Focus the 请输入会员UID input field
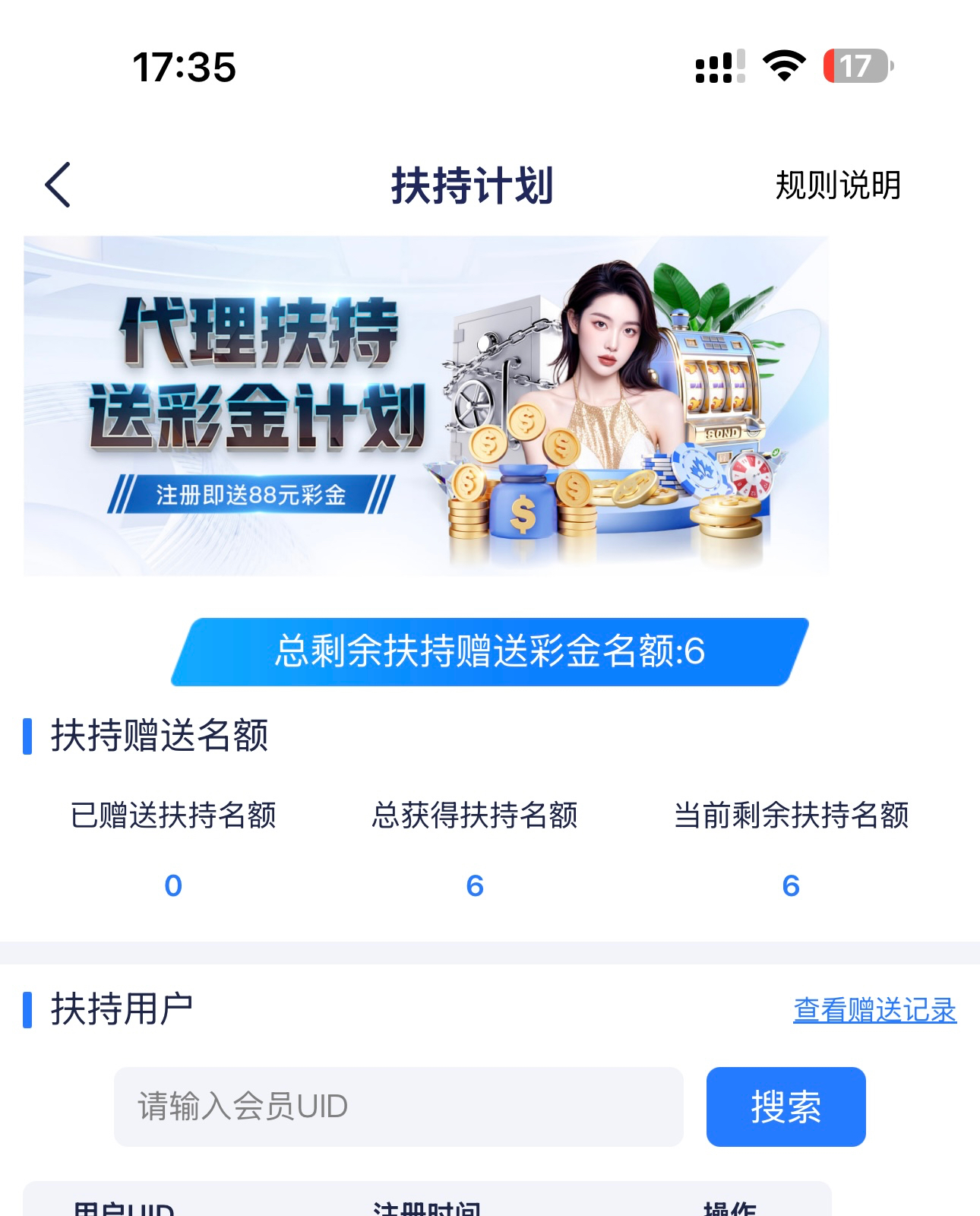 398,1107
